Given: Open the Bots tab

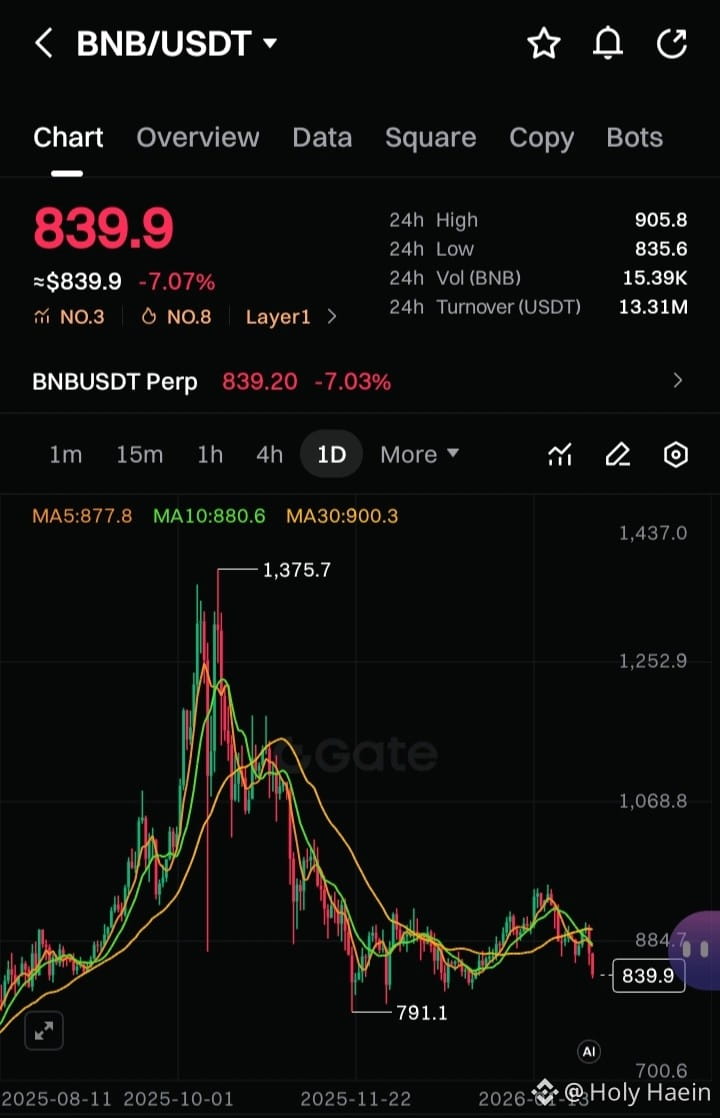Looking at the screenshot, I should pos(634,138).
